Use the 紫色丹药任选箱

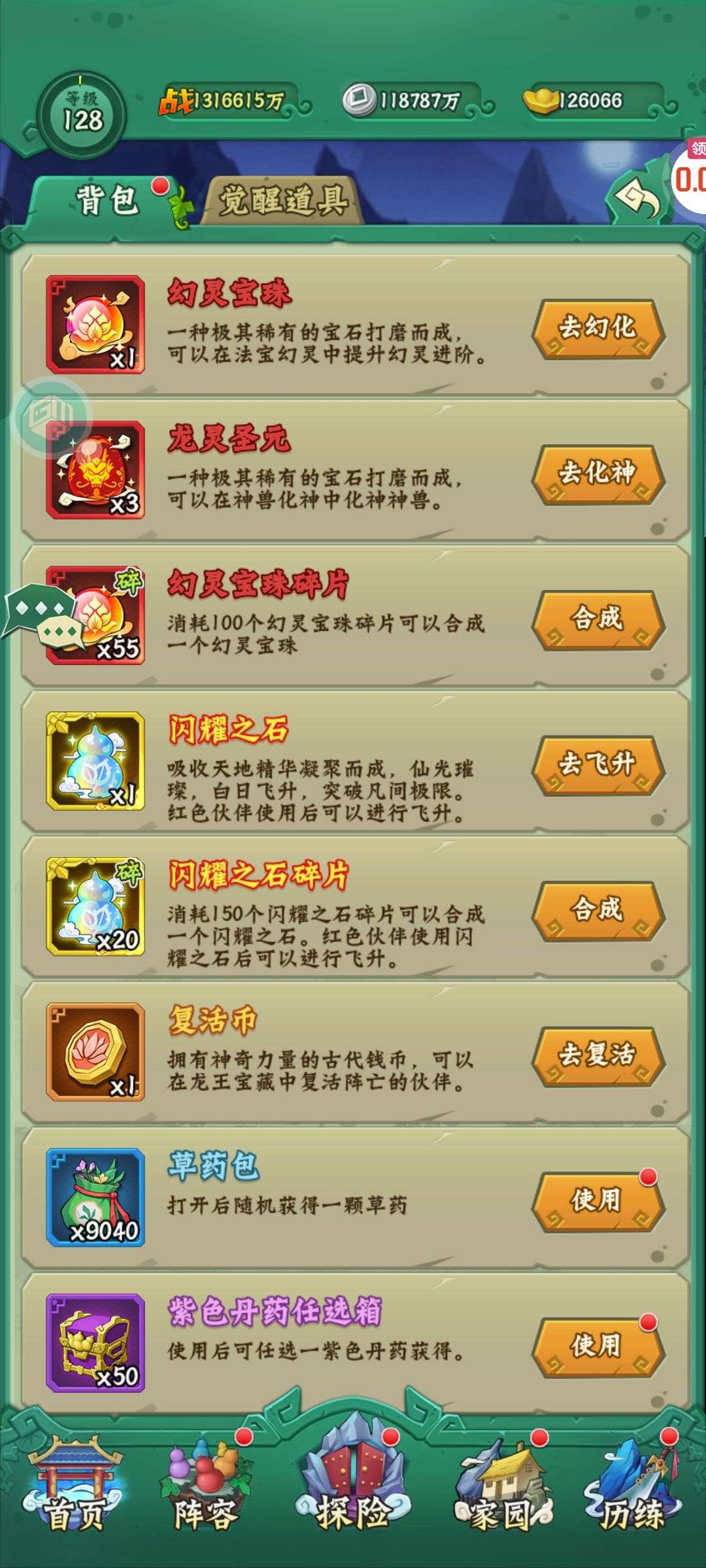tap(597, 1347)
